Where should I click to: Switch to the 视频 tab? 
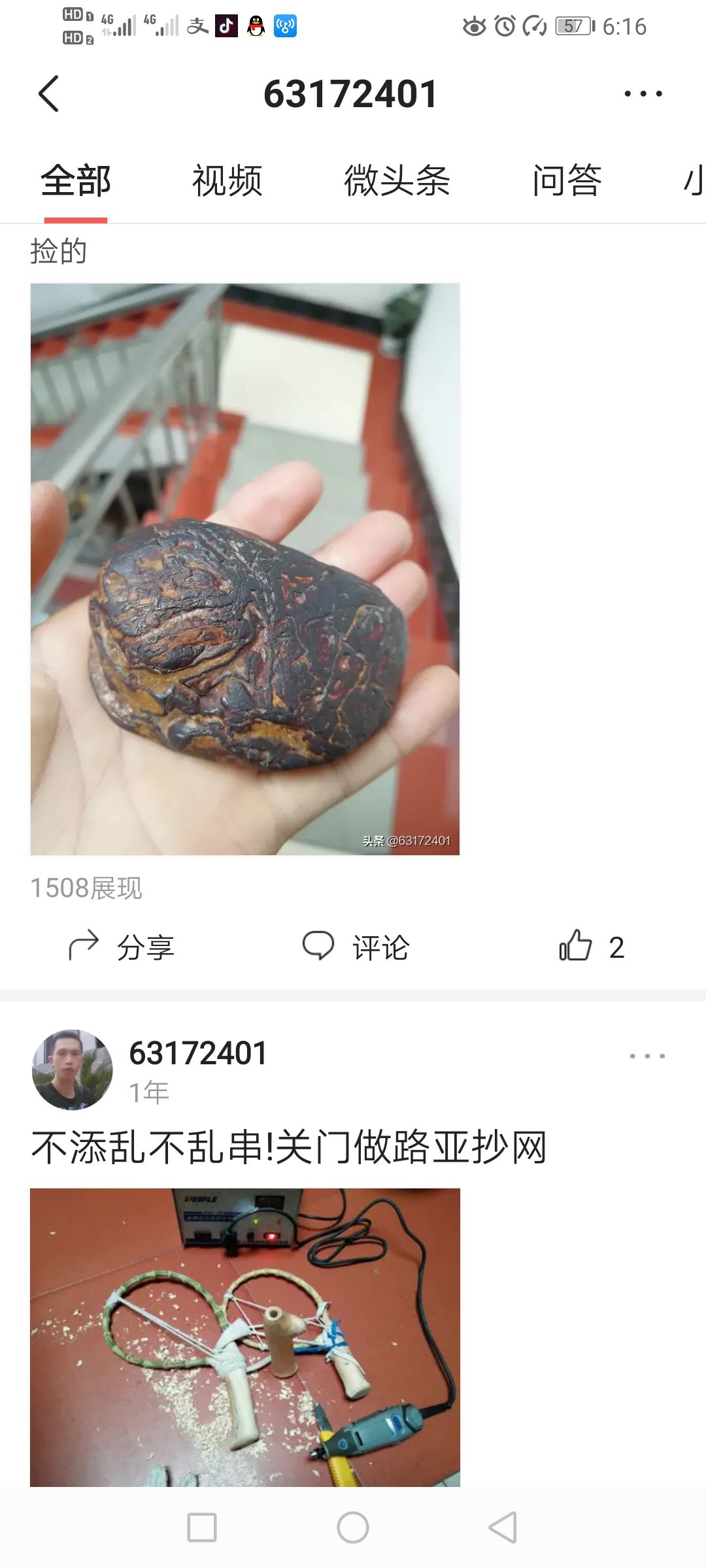[x=227, y=181]
